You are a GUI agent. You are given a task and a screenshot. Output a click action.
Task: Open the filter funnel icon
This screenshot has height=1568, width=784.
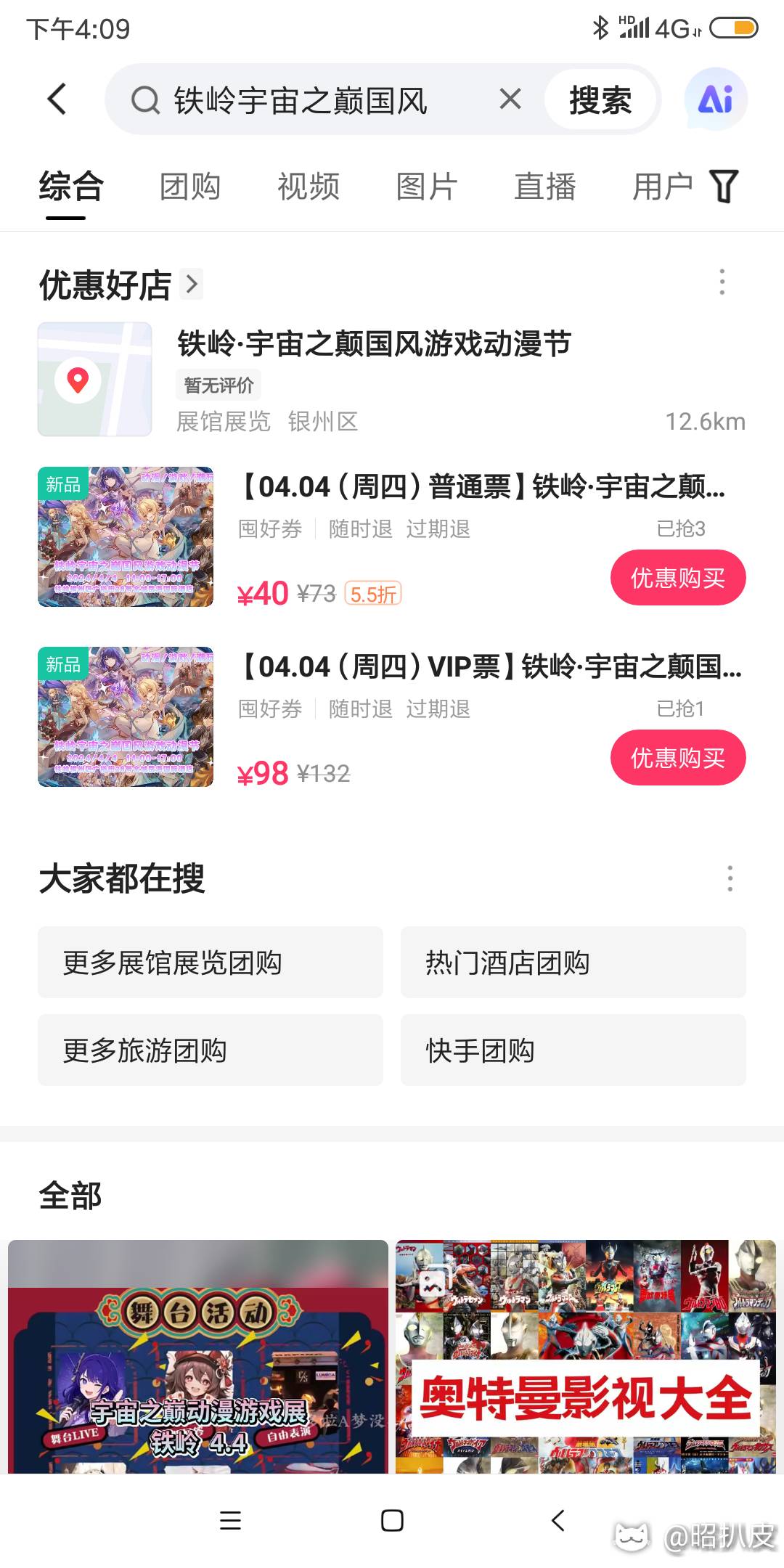coord(723,187)
